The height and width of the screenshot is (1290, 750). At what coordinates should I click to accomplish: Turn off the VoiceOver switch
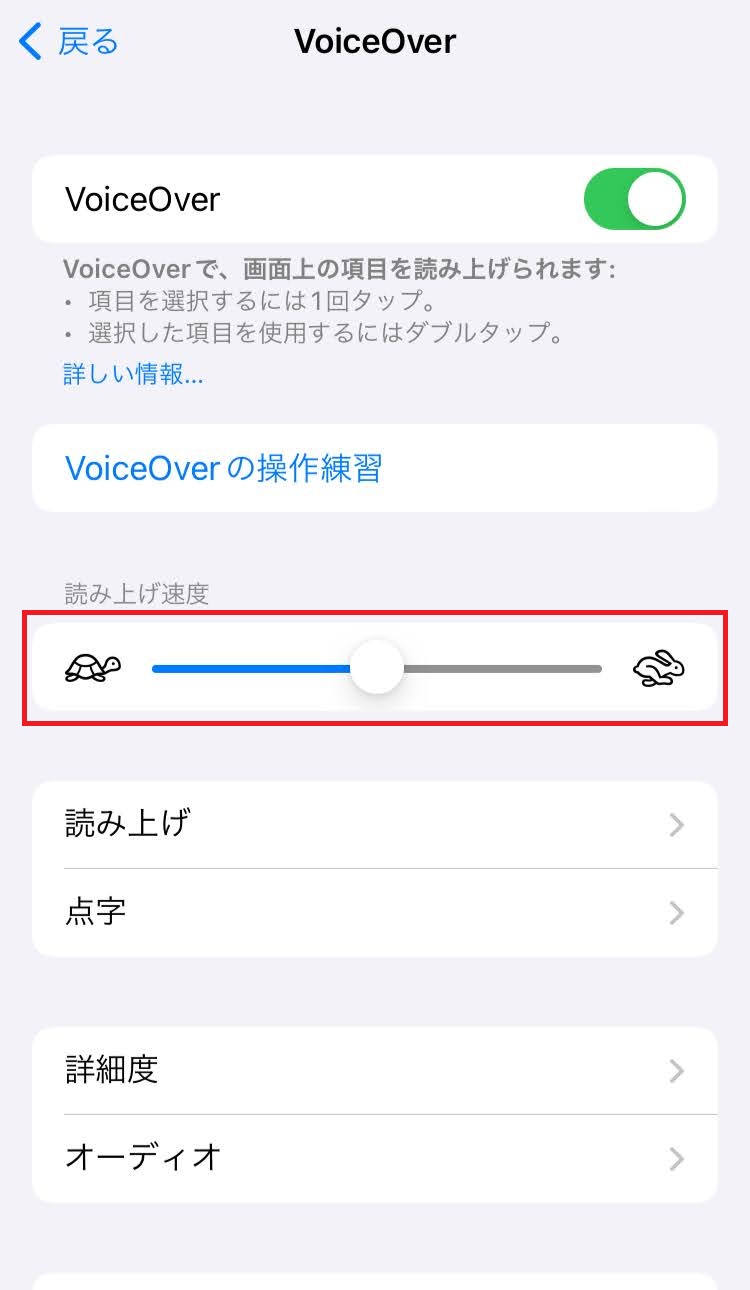(x=634, y=199)
